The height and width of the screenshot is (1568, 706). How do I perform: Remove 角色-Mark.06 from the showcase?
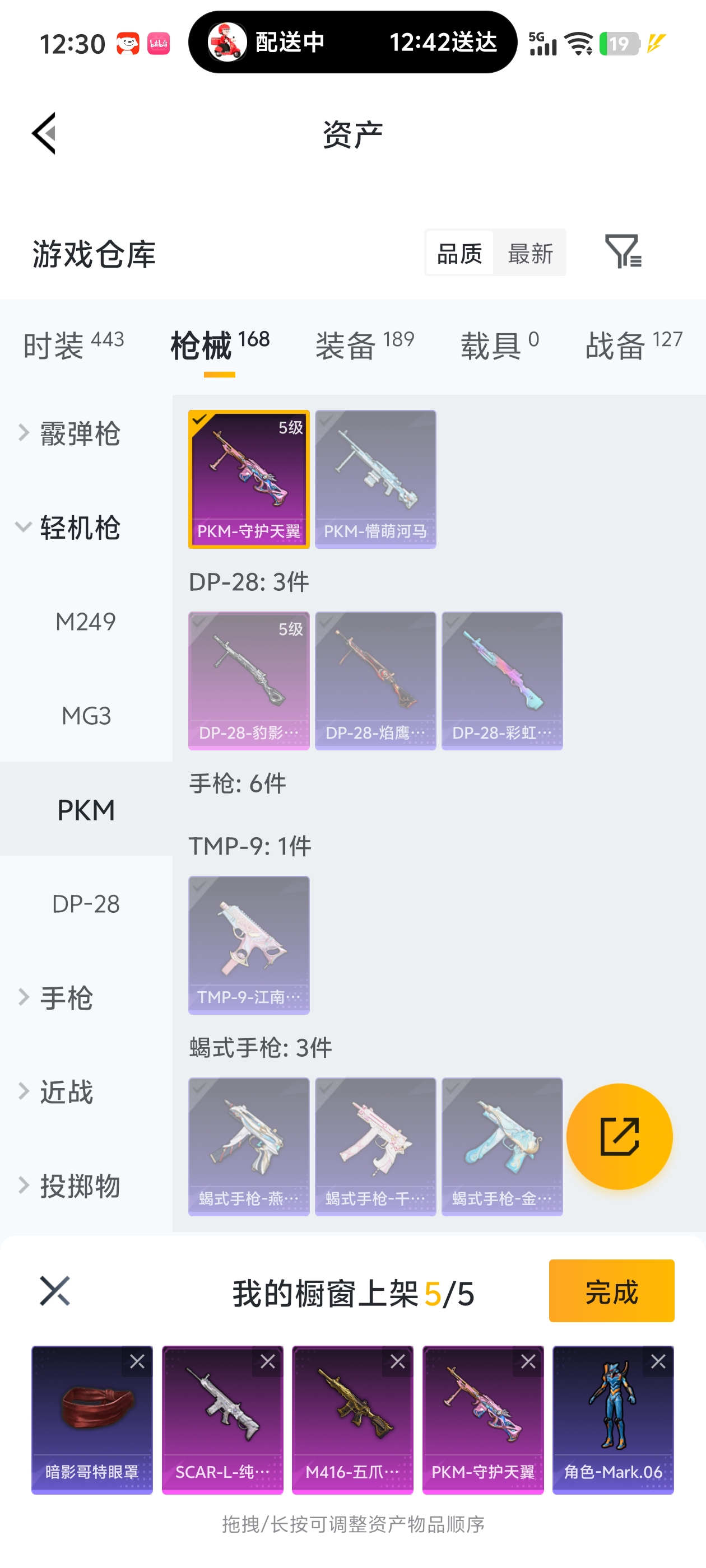tap(658, 1362)
